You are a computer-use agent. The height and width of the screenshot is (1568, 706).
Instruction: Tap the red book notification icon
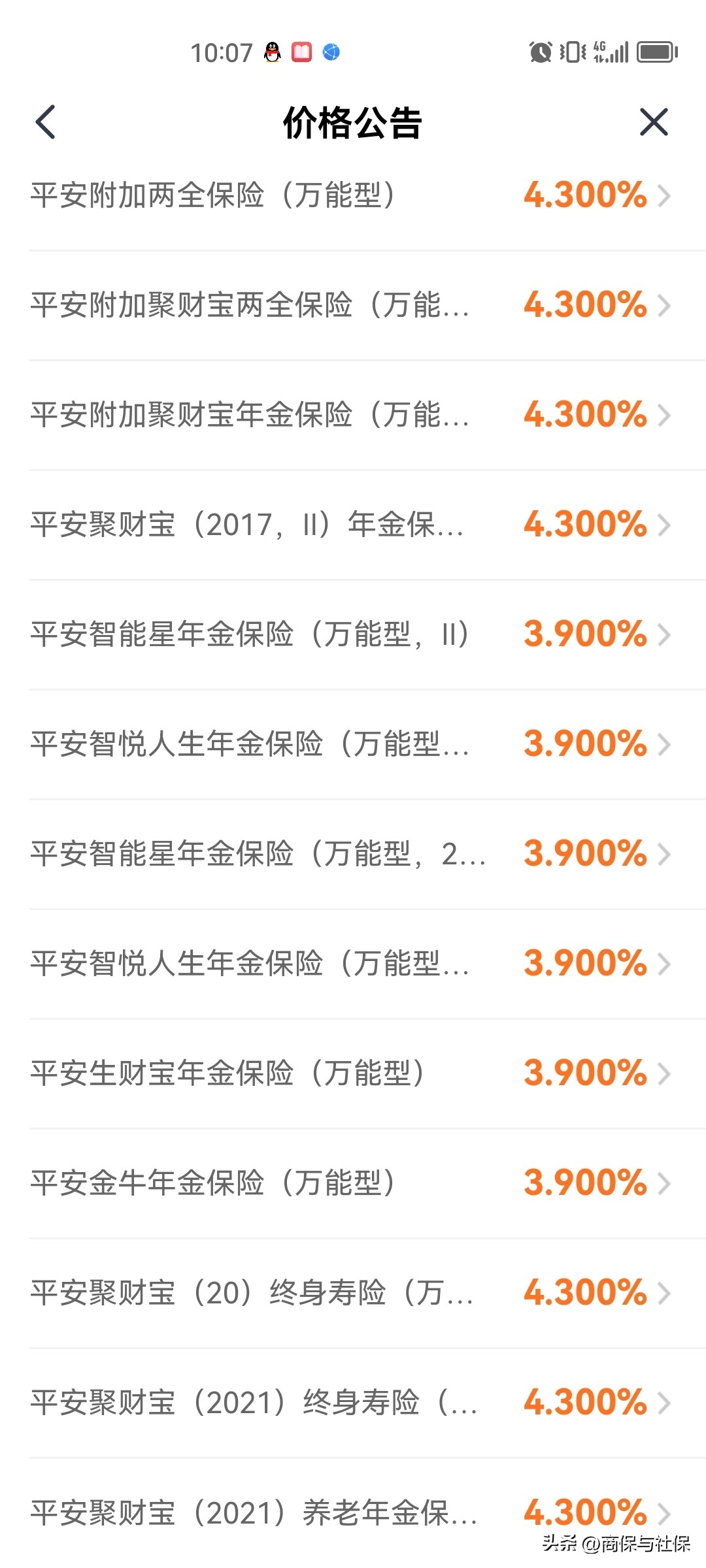[301, 52]
